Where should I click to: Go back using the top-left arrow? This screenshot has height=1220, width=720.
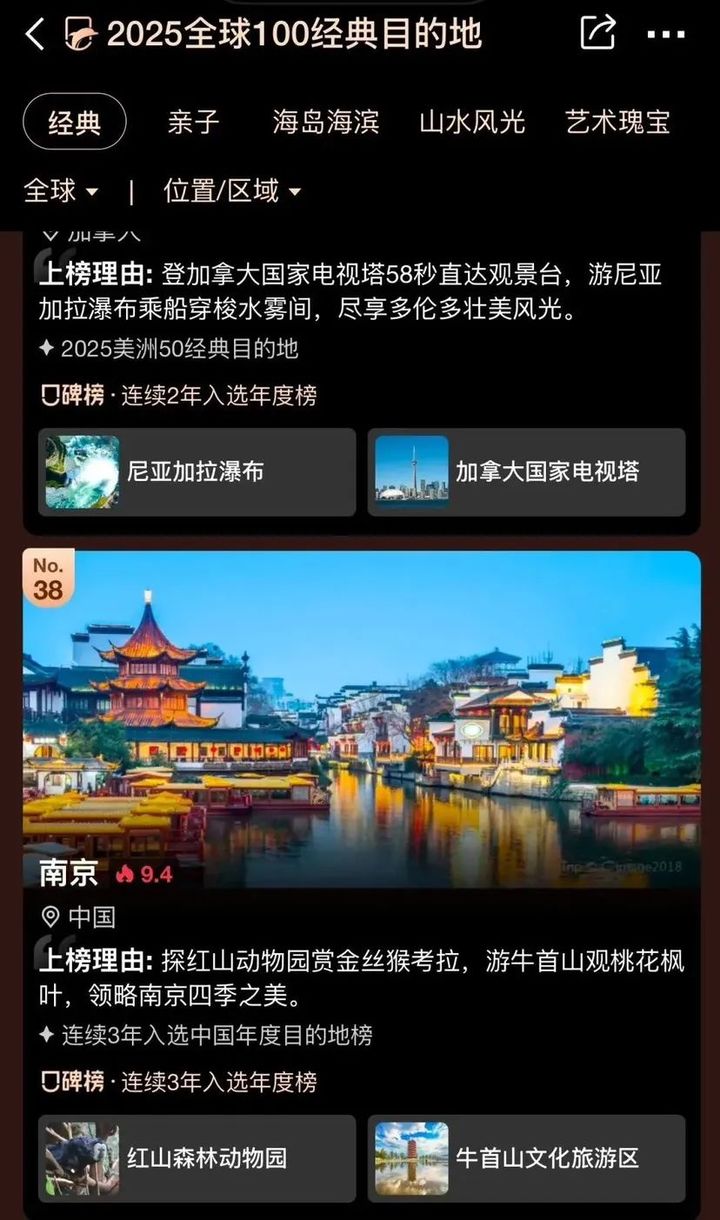point(35,35)
